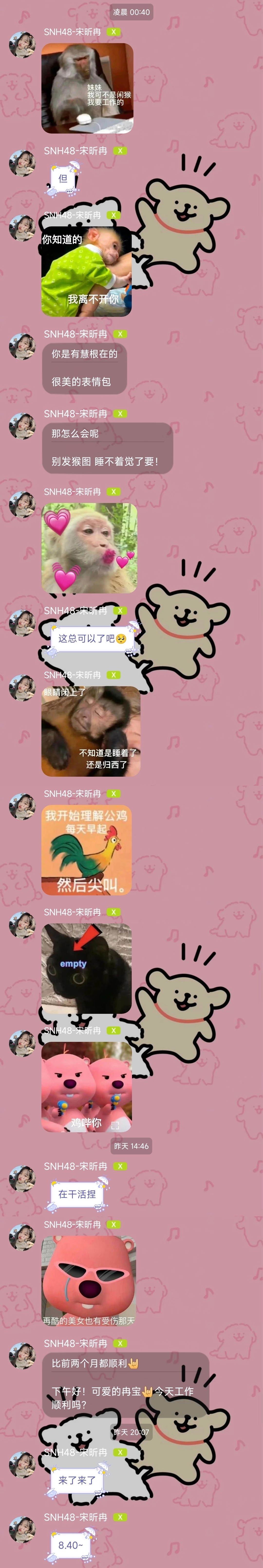This screenshot has width=263, height=1568.
Task: View the rooster '然后尖叫' meme image
Action: [86, 850]
